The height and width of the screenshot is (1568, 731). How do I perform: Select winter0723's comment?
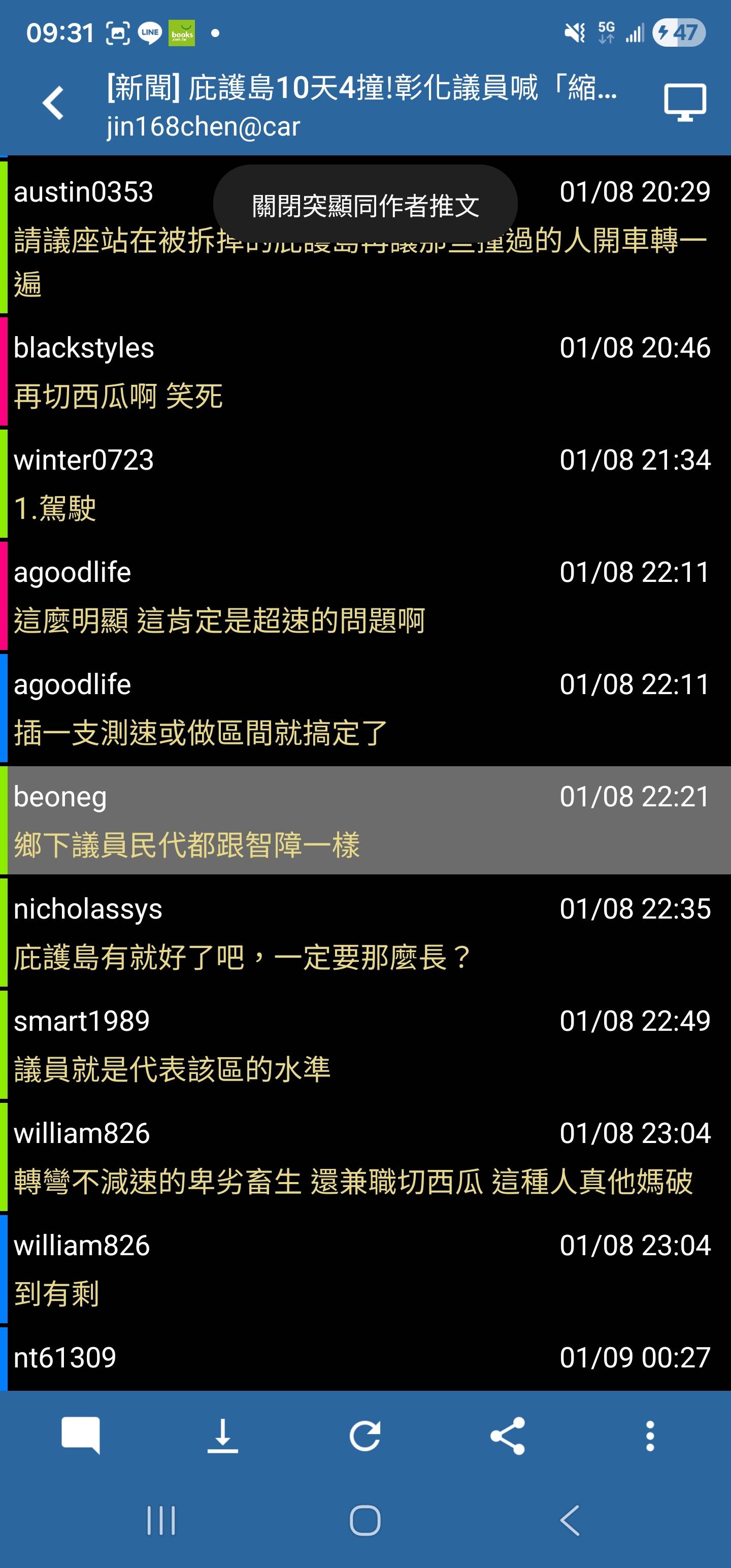(x=365, y=484)
